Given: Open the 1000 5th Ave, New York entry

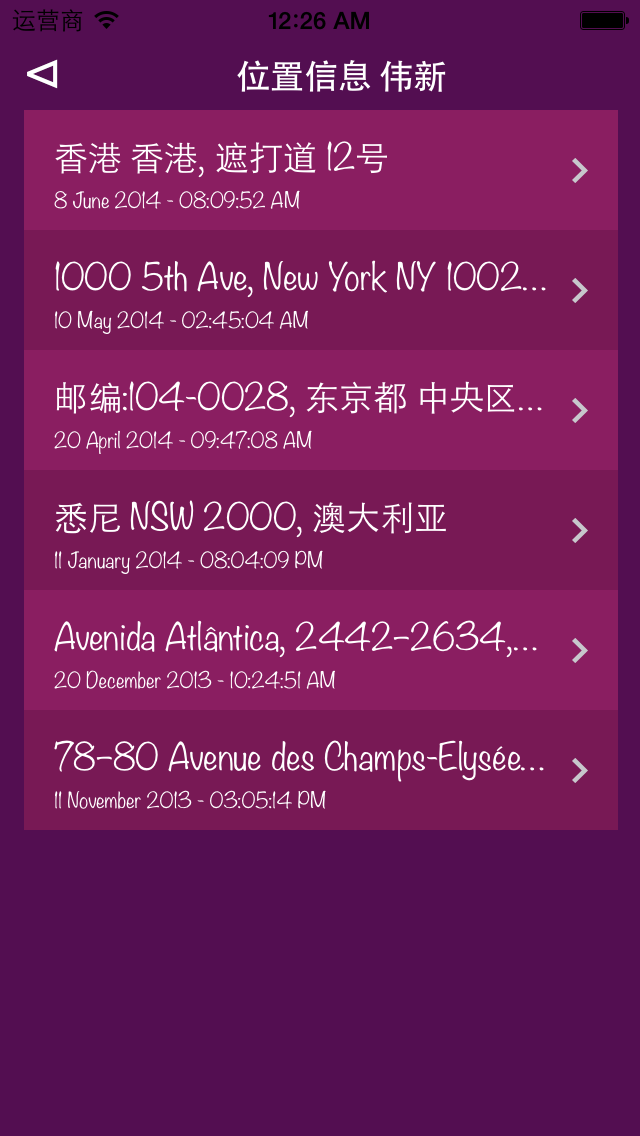Looking at the screenshot, I should 320,291.
